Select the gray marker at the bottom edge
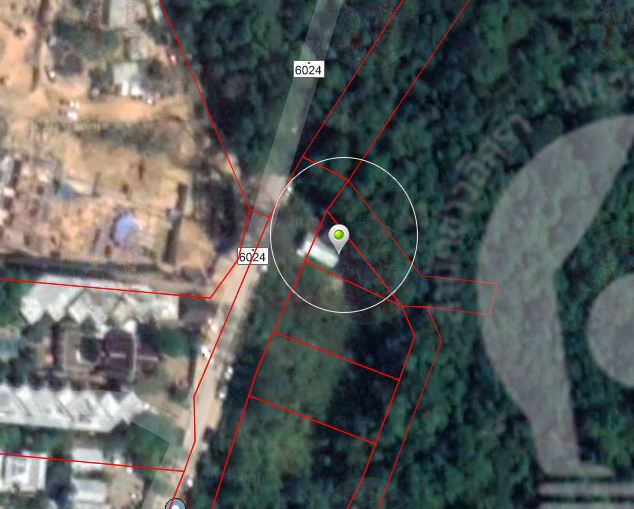This screenshot has height=509, width=634. [177, 504]
